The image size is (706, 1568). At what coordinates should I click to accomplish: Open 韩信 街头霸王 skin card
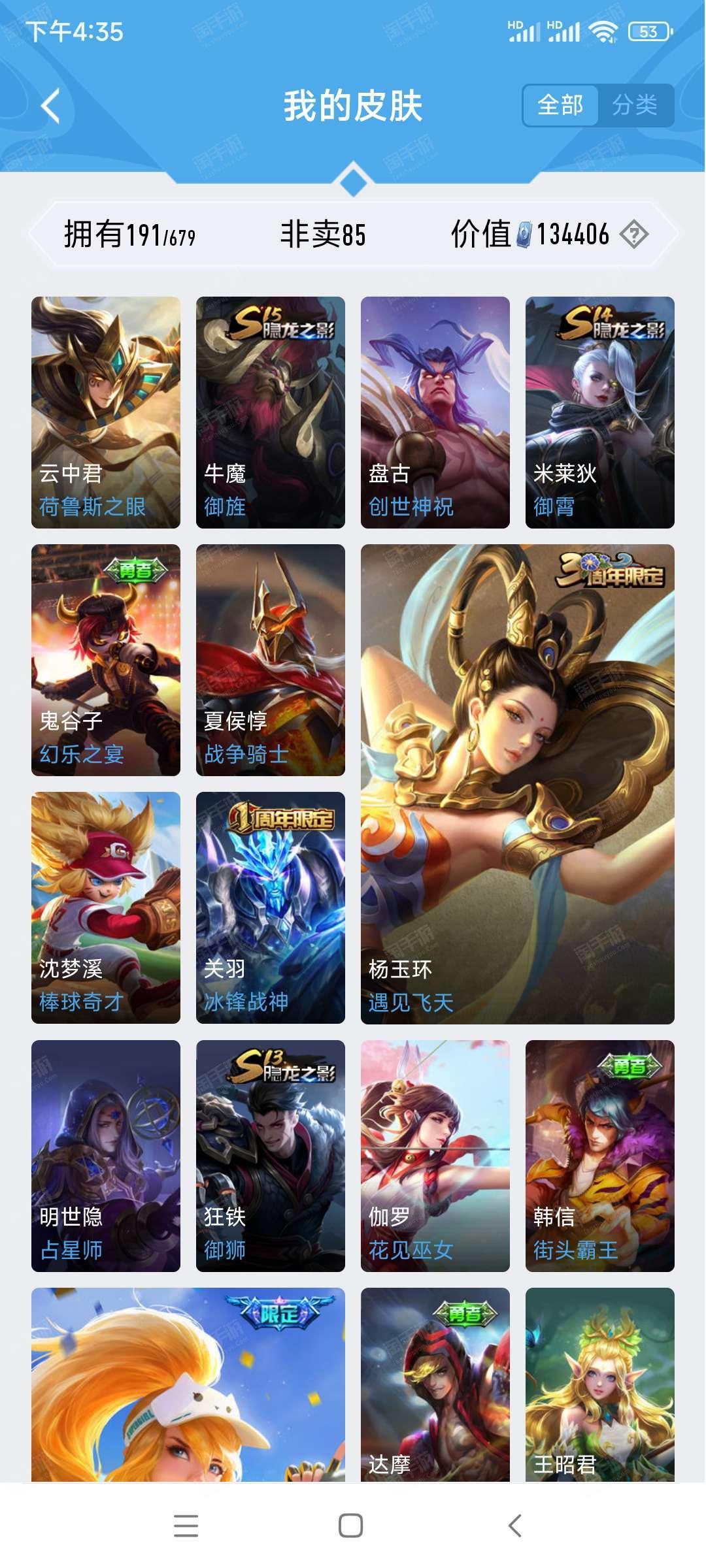point(600,1156)
